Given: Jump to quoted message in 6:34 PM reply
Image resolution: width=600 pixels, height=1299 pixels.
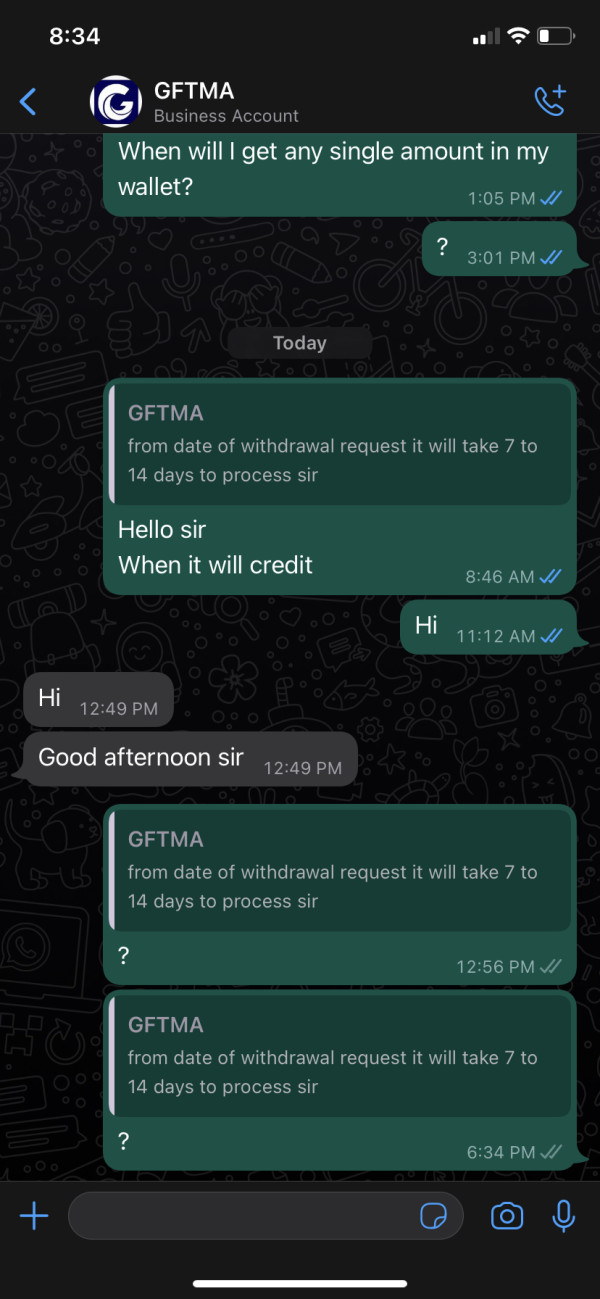Looking at the screenshot, I should pos(340,1056).
